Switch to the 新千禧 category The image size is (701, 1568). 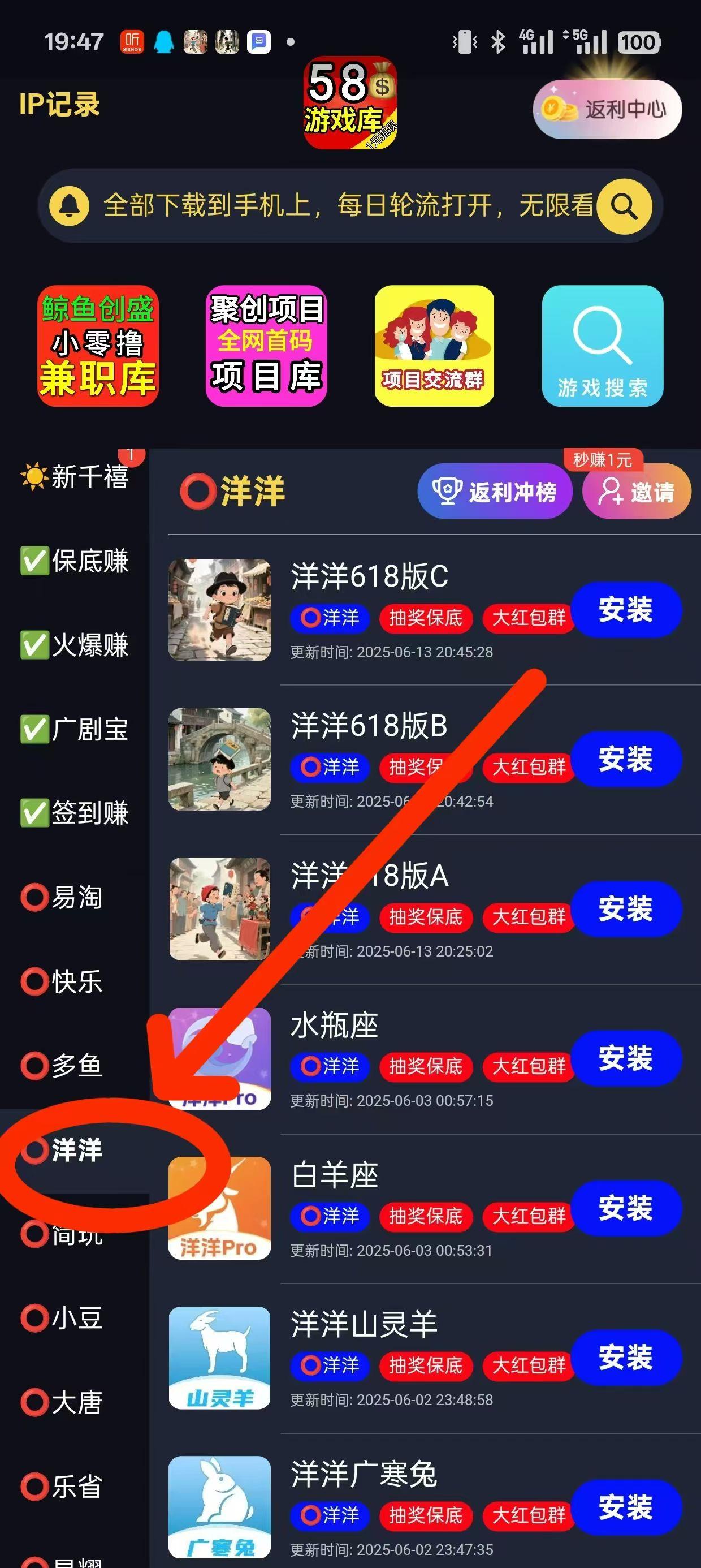pyautogui.click(x=75, y=477)
